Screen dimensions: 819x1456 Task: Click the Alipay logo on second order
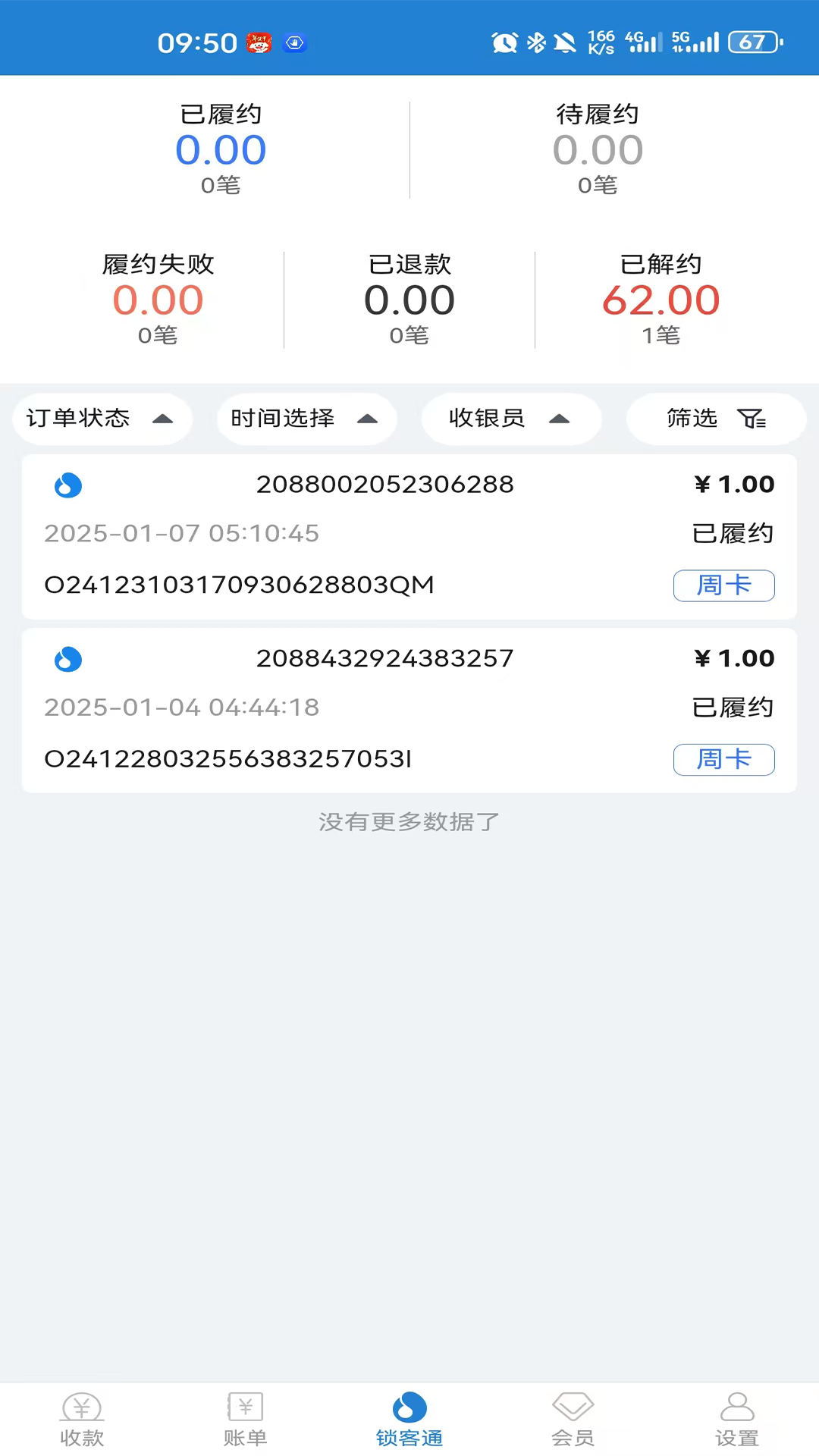(67, 659)
